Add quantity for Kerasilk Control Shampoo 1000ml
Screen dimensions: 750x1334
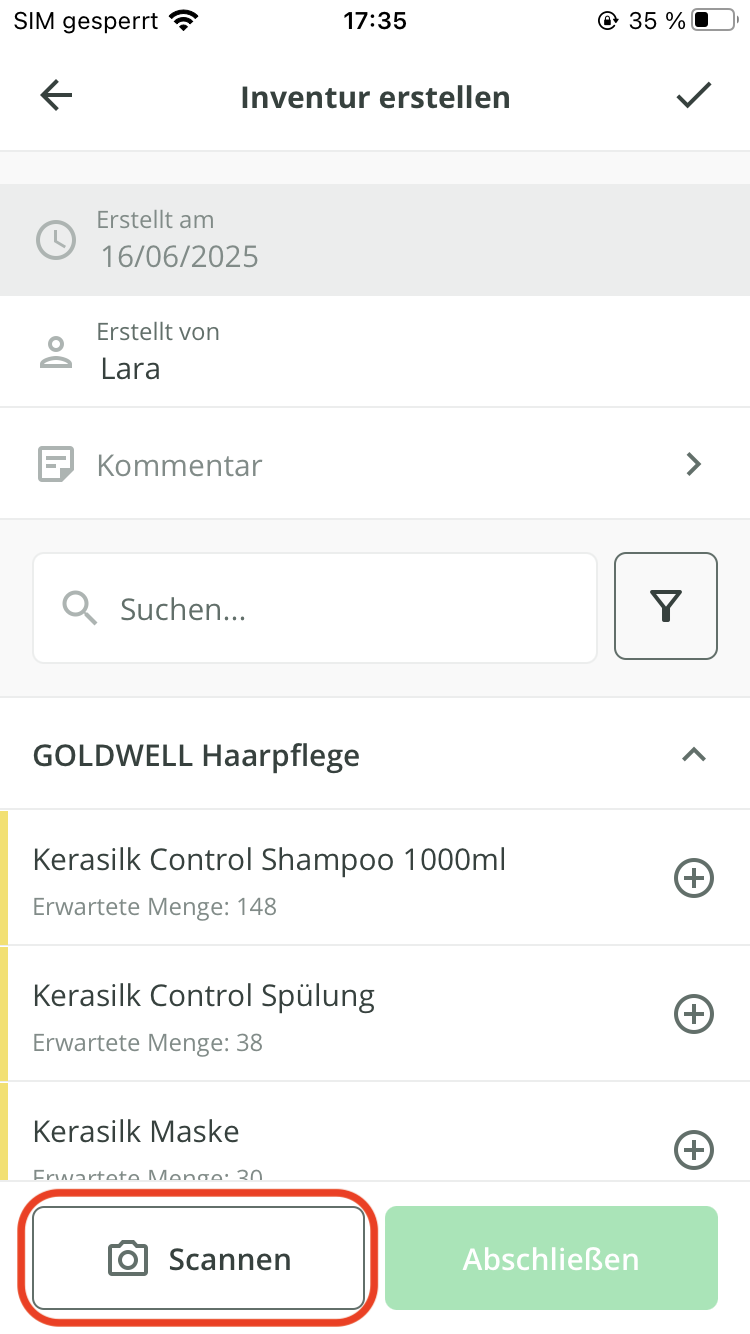click(694, 879)
